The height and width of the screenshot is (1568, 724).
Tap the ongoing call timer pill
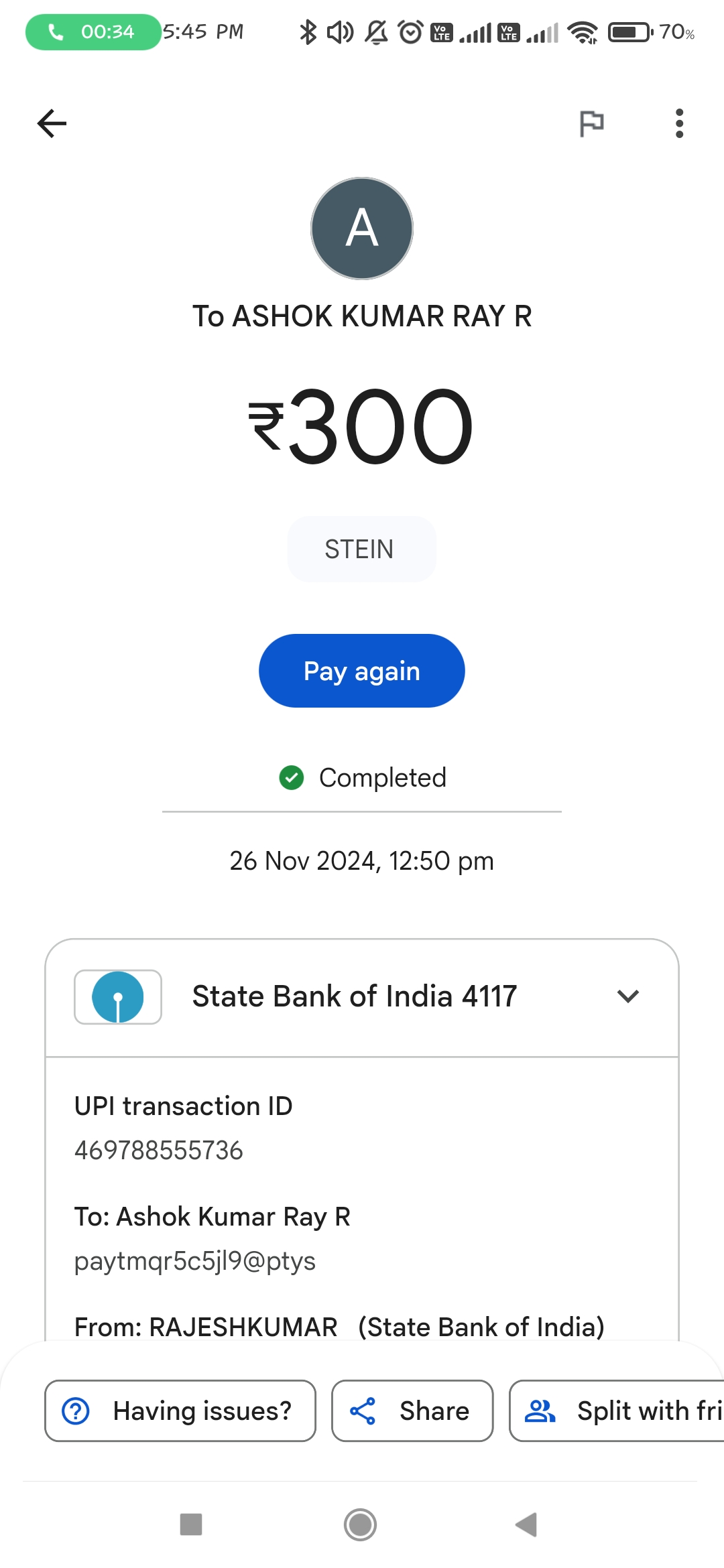[x=94, y=31]
